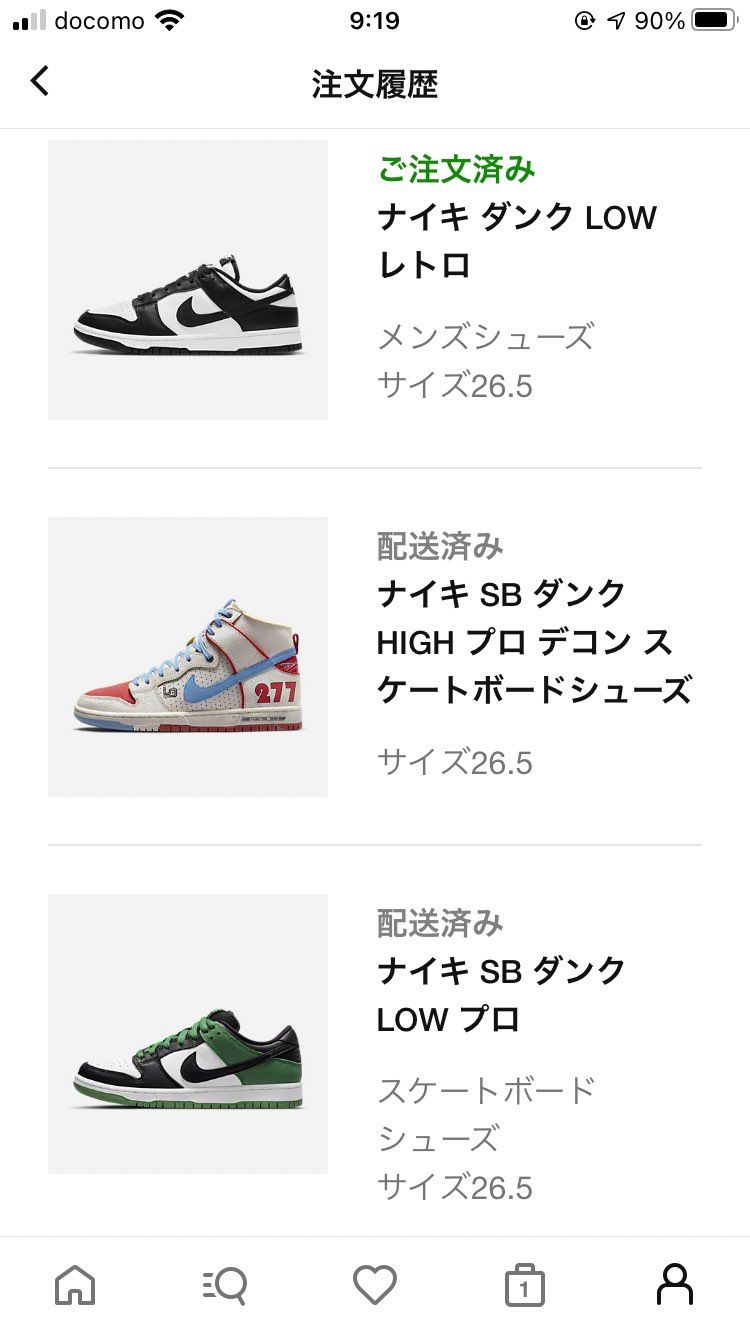
Task: Open the profile person icon
Action: click(675, 1283)
